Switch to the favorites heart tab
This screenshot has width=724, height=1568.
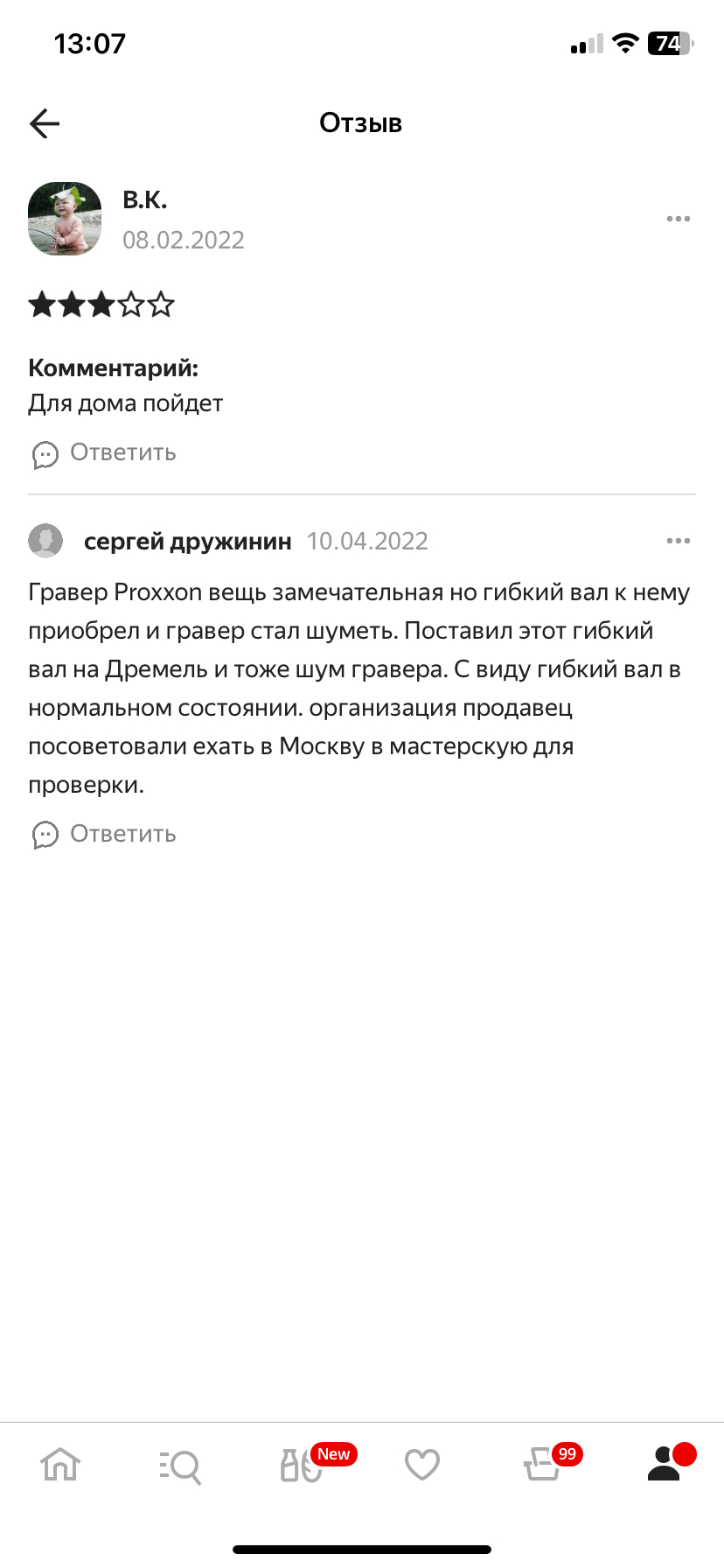click(x=422, y=1466)
